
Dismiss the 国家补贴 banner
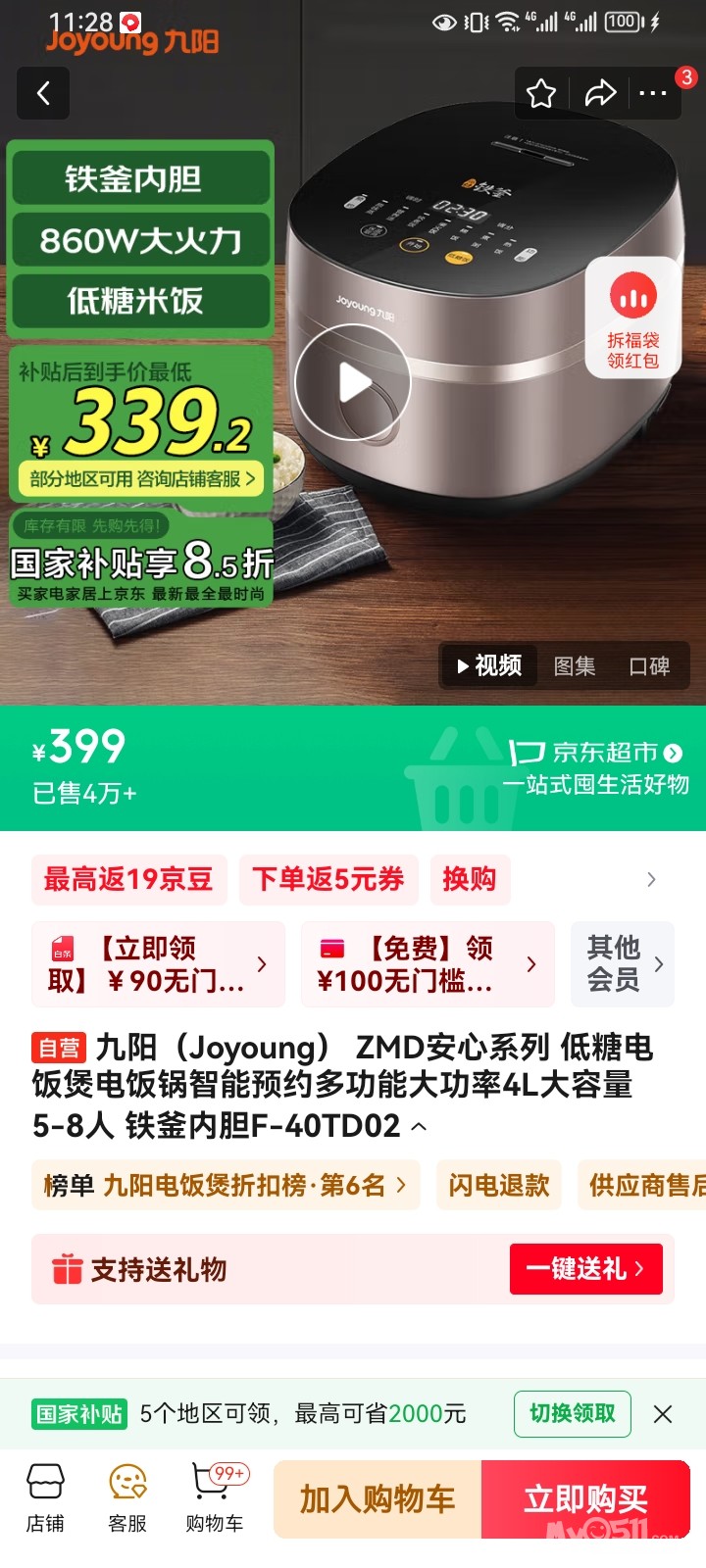click(663, 1414)
